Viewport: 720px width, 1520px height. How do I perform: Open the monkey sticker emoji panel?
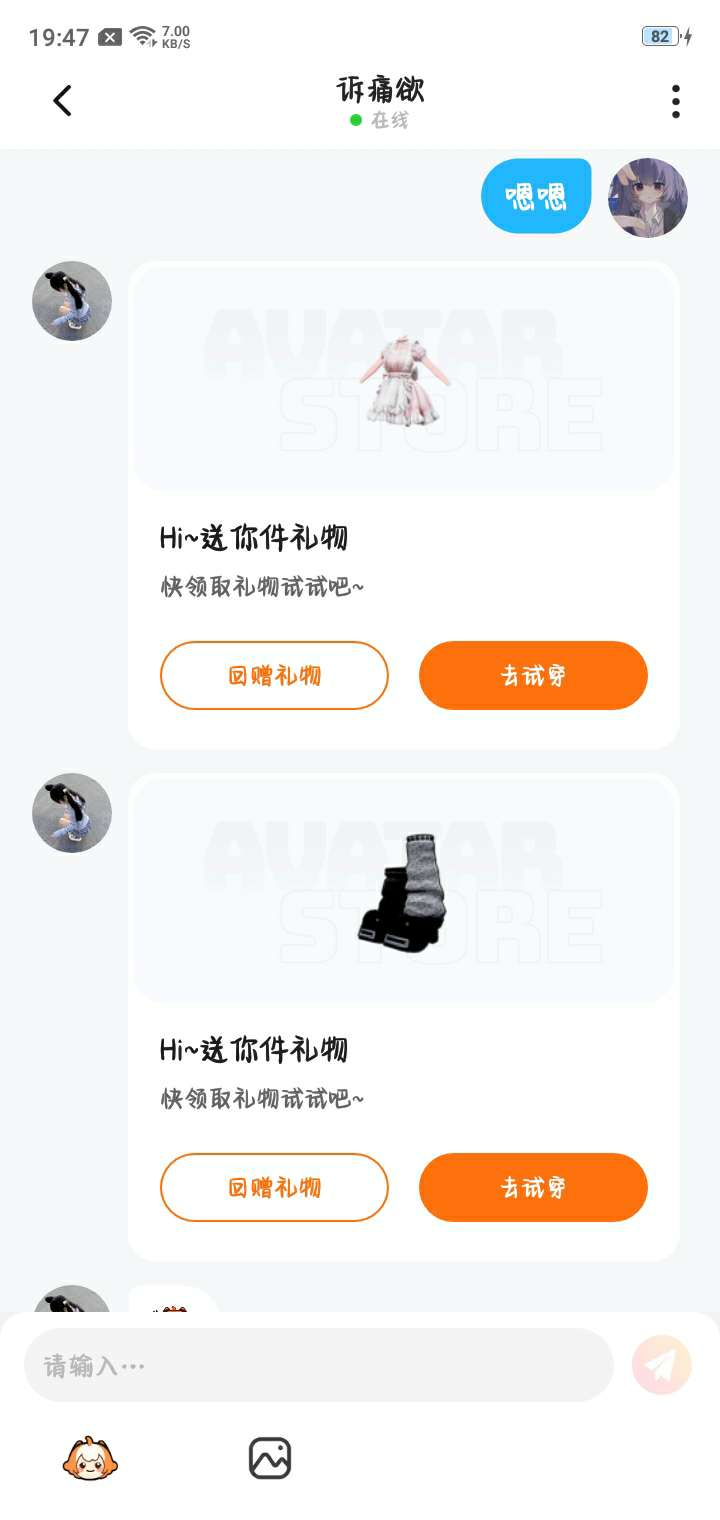pos(90,1458)
